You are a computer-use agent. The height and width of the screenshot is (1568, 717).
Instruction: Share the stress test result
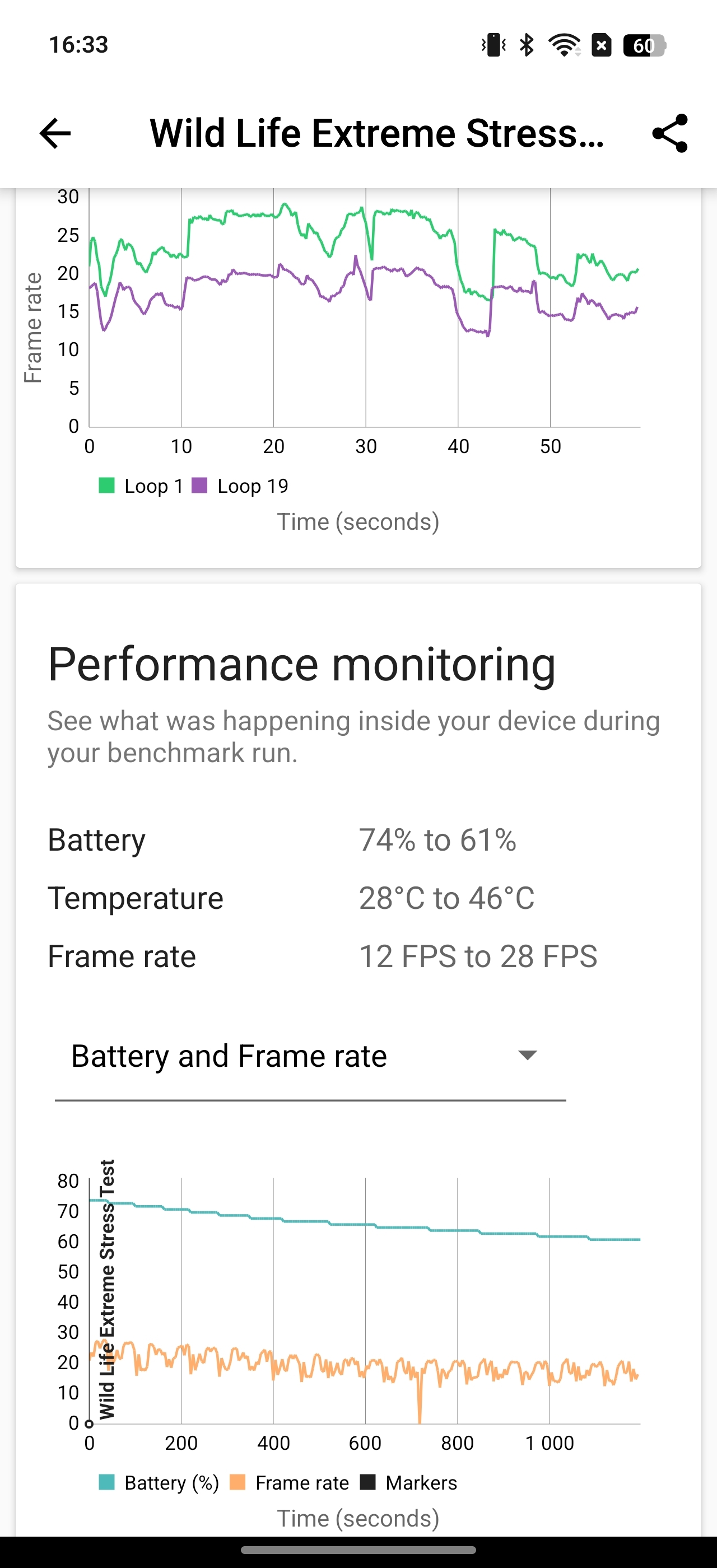click(669, 133)
